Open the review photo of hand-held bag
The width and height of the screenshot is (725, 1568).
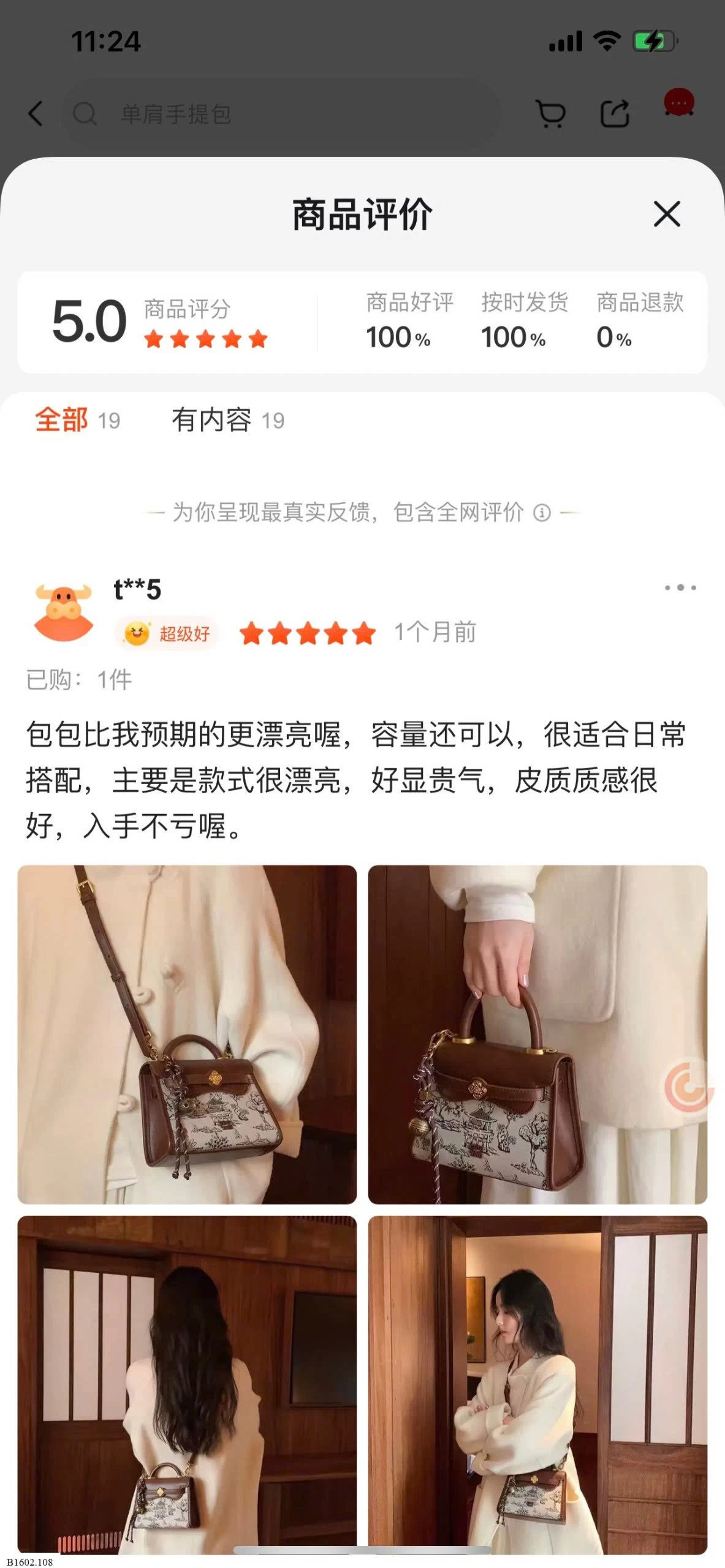pyautogui.click(x=537, y=1035)
